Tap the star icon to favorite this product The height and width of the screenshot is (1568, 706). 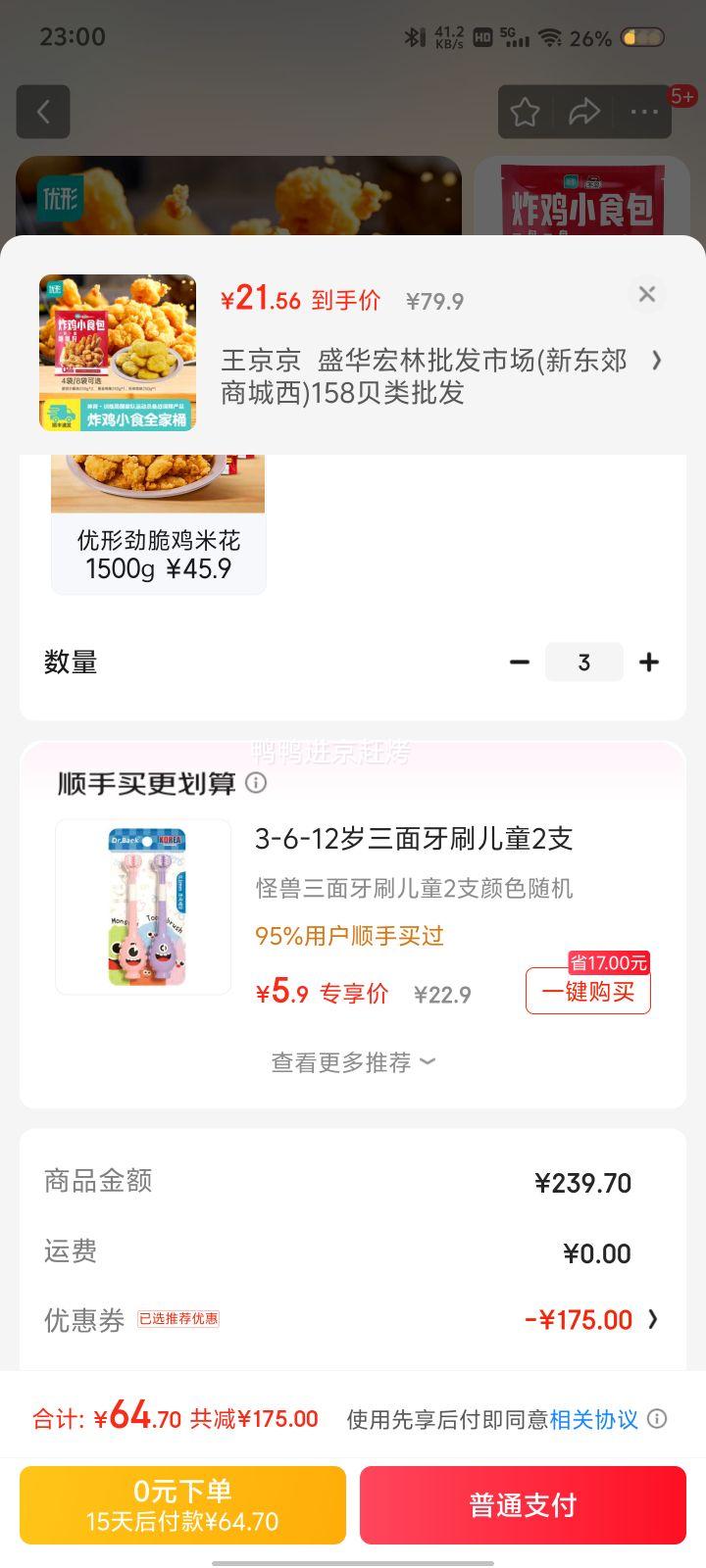[525, 112]
